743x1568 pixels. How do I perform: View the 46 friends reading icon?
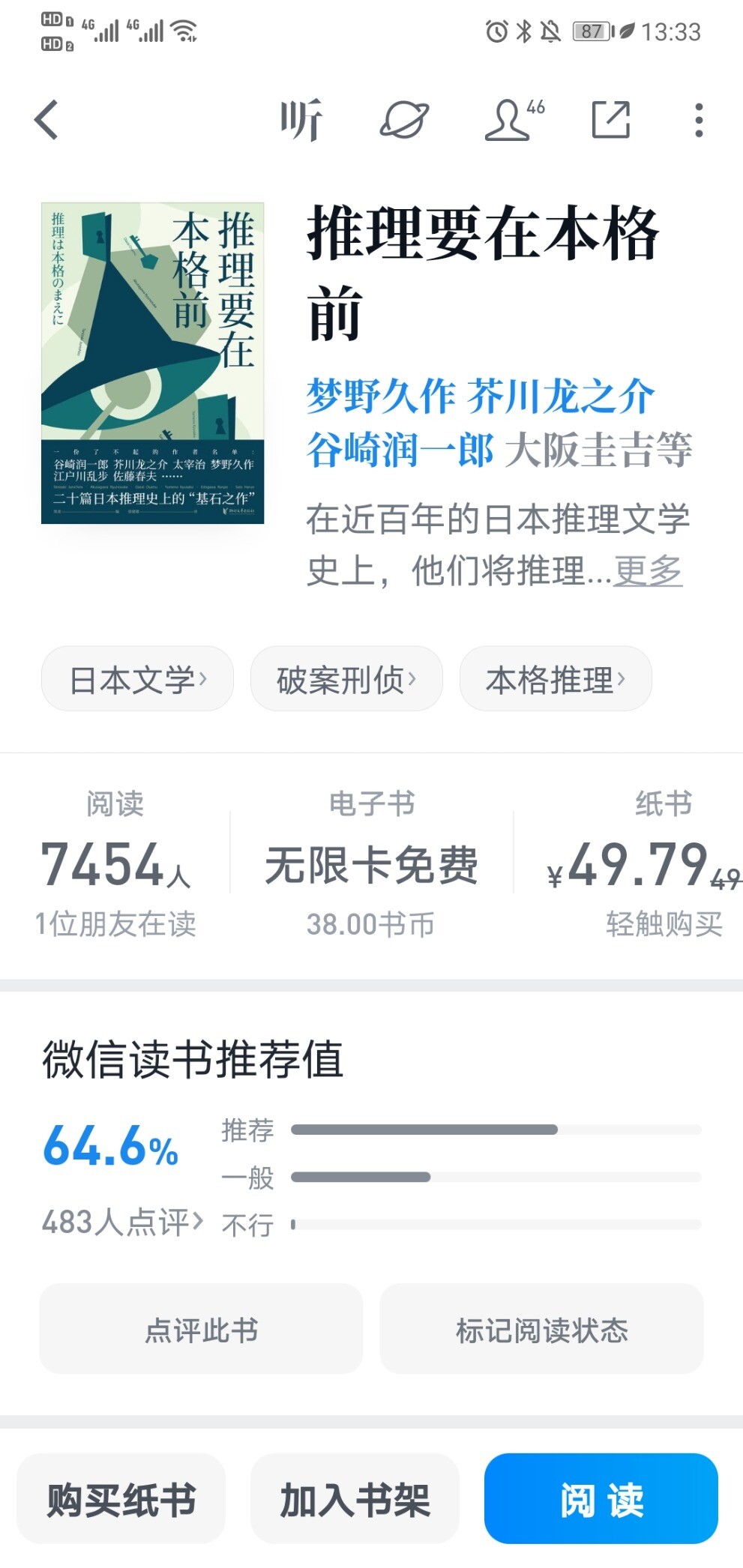[516, 120]
